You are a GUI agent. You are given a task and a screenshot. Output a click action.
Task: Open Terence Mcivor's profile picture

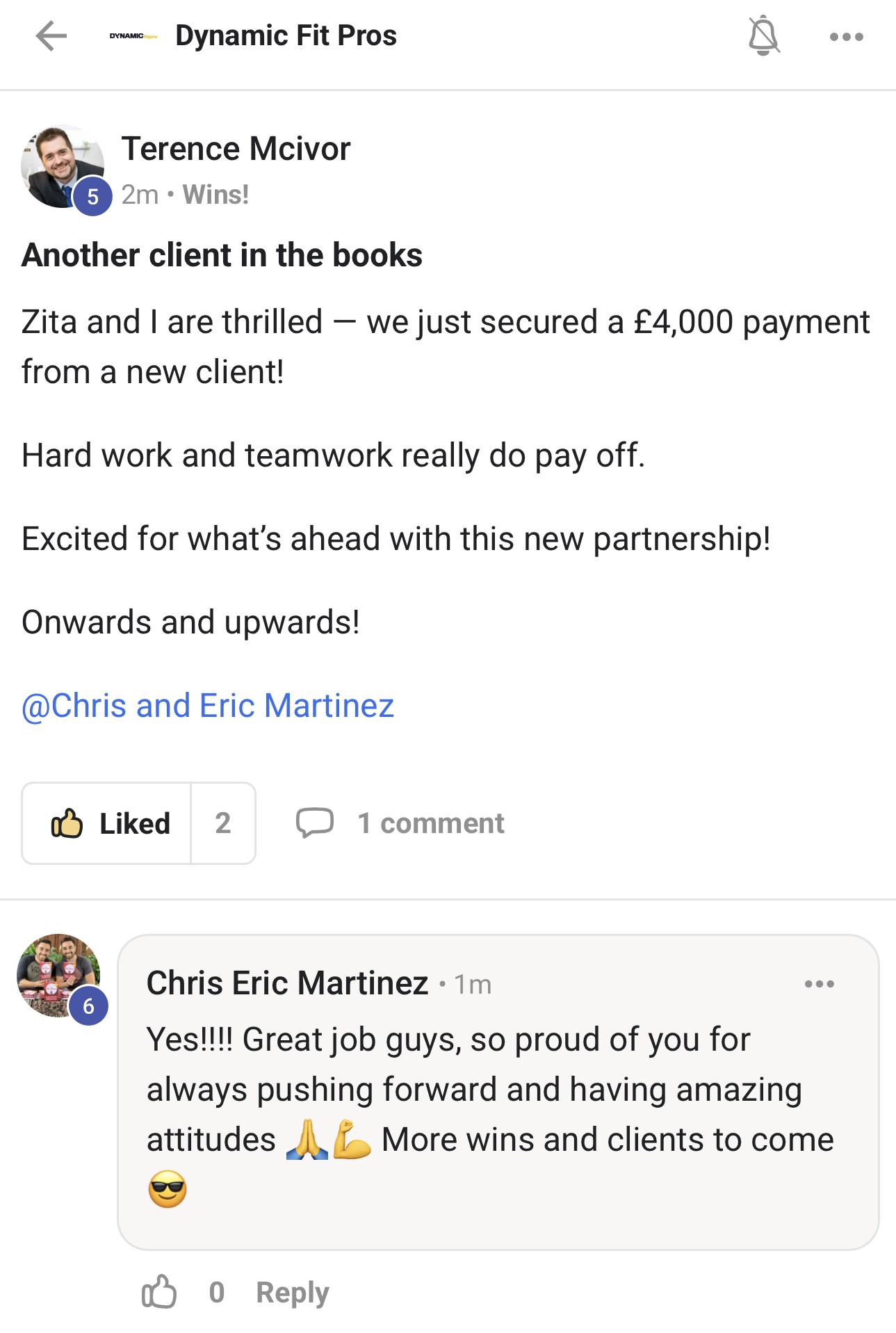tap(63, 167)
